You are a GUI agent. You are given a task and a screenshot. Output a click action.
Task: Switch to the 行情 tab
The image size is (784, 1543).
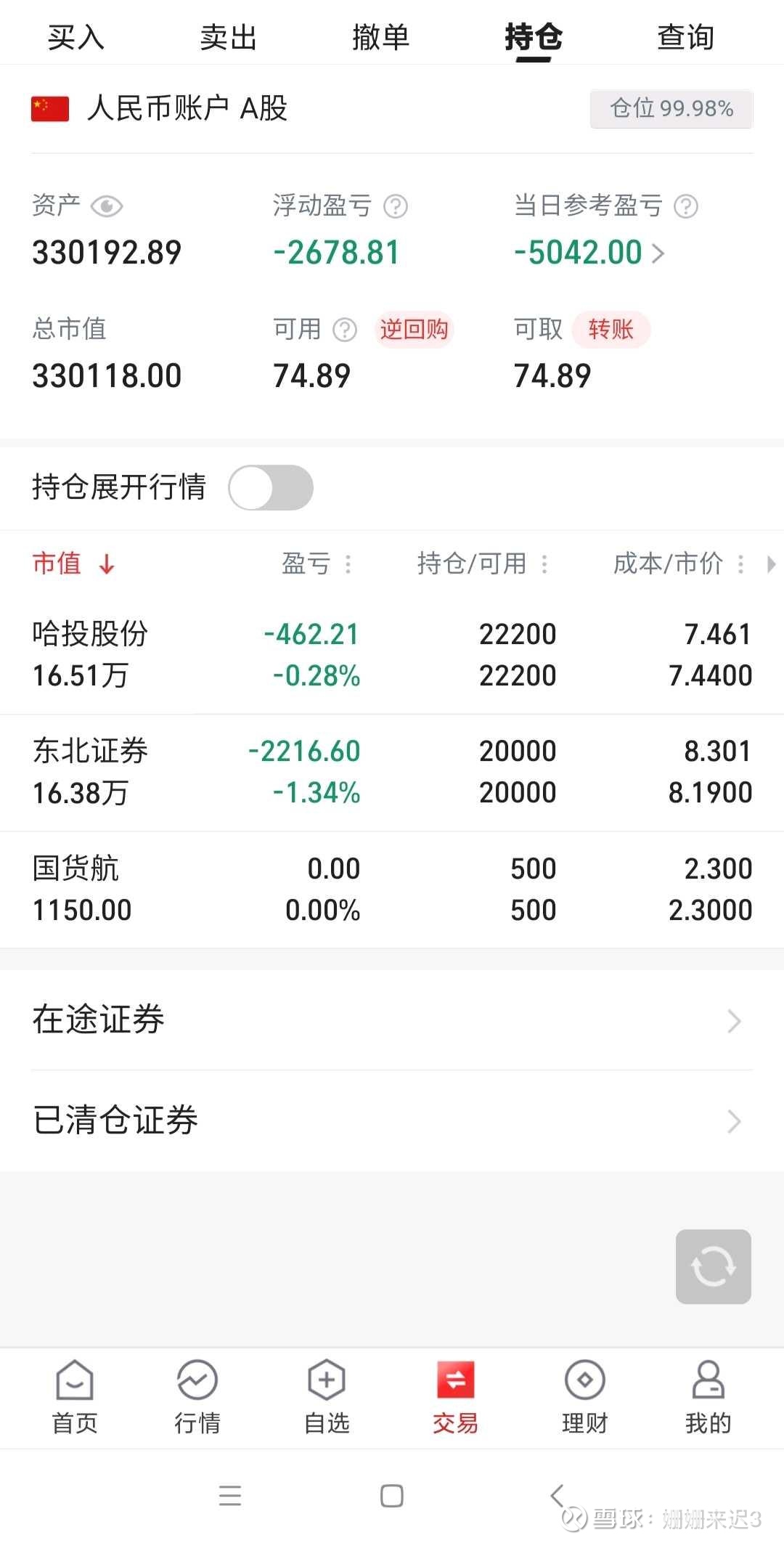point(197,1397)
